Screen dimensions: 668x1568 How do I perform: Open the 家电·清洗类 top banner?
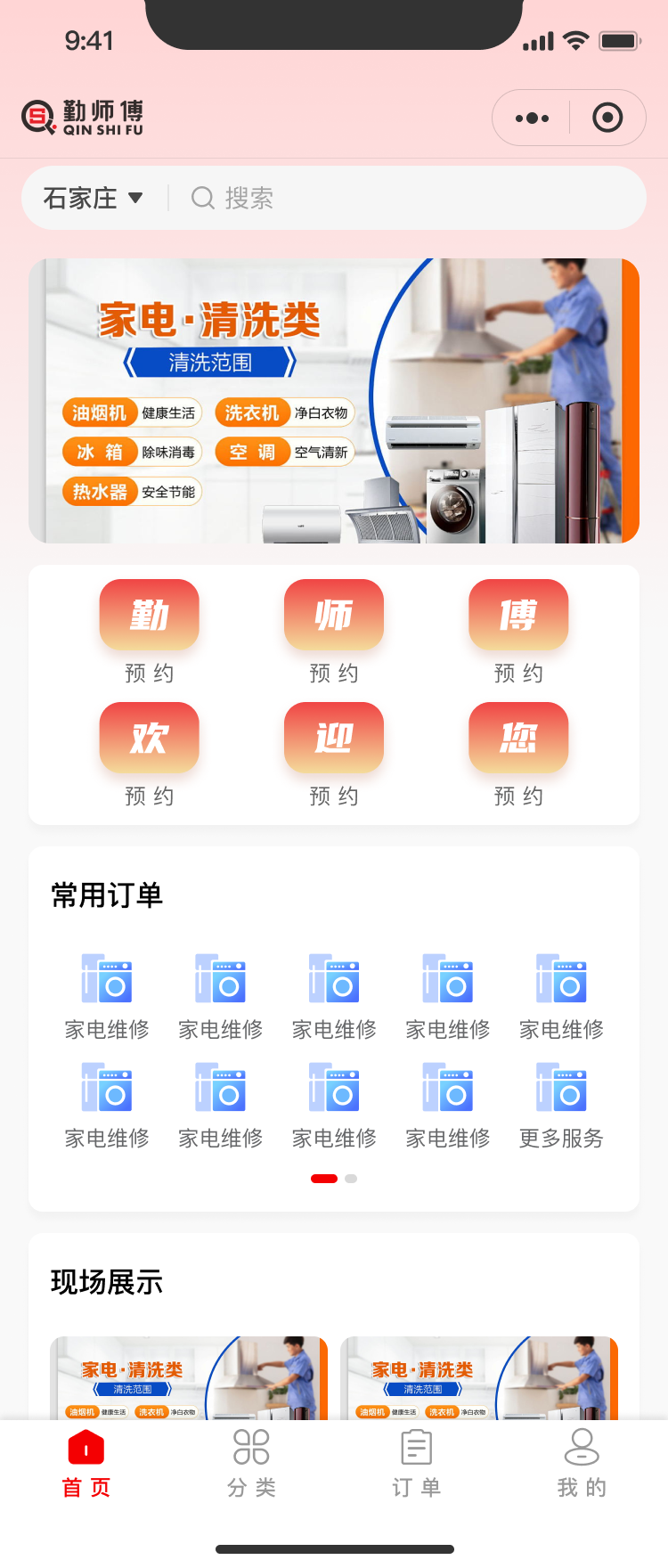[x=334, y=401]
